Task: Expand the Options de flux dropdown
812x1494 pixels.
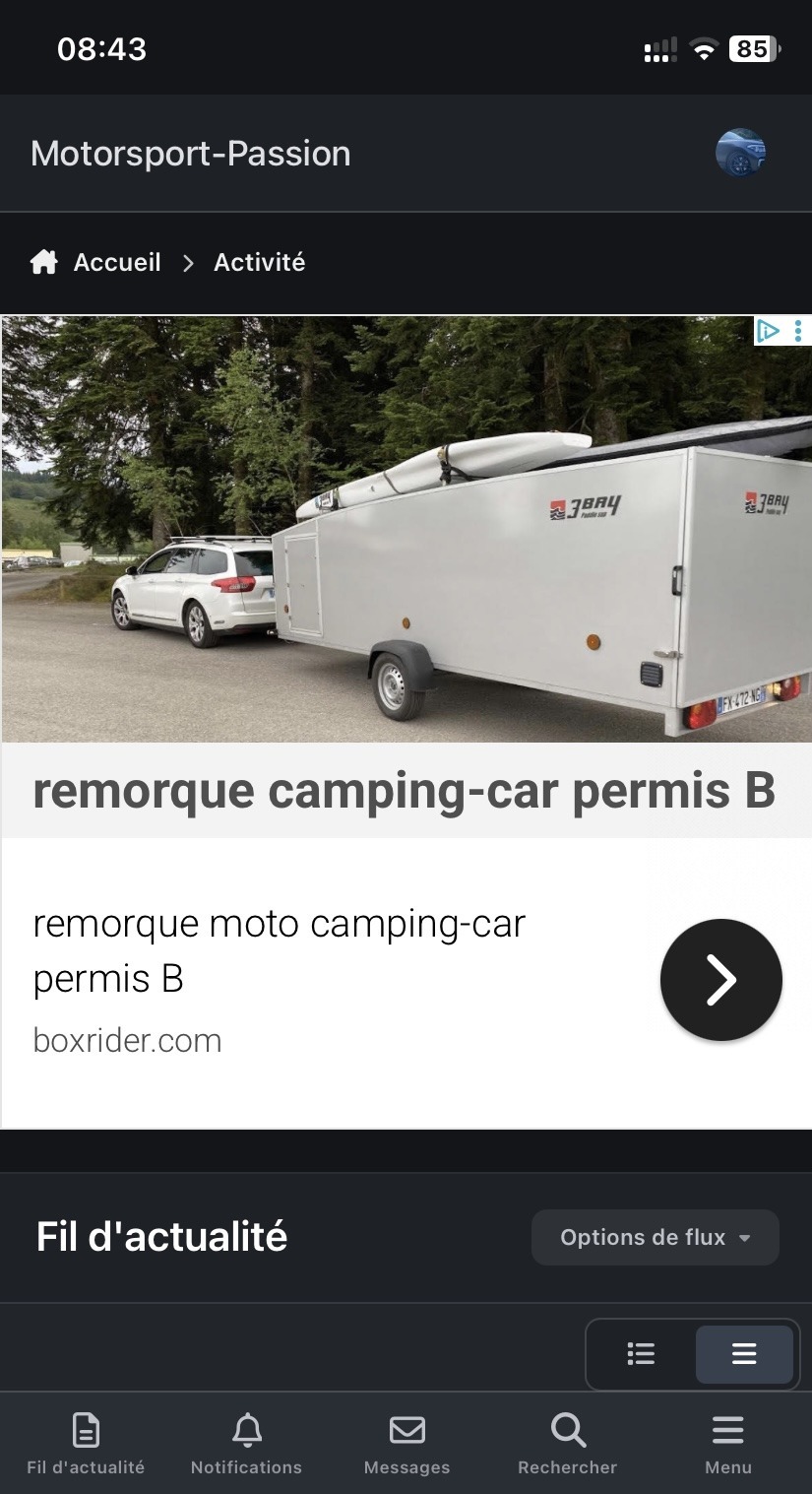Action: click(656, 1237)
